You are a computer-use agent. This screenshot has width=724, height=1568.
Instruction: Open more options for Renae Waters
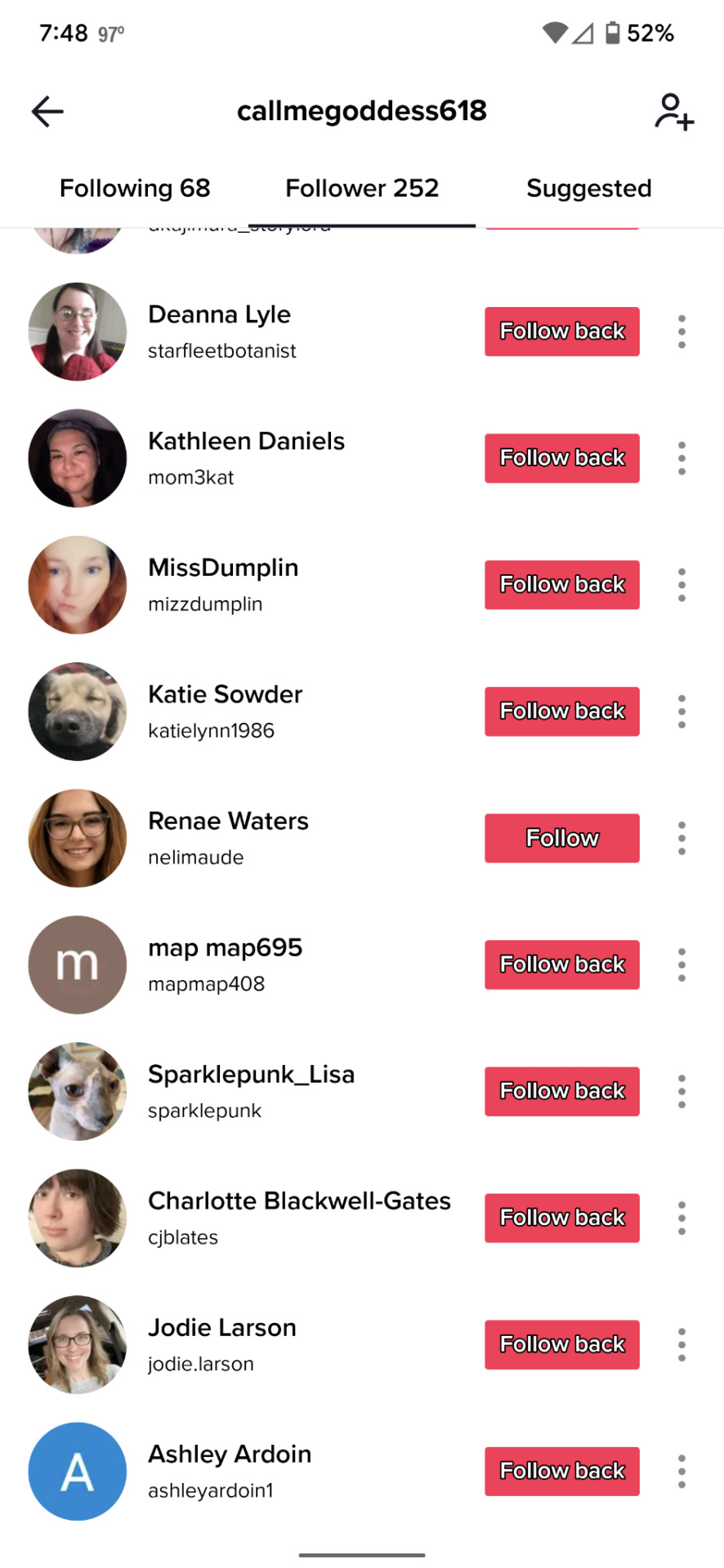tap(682, 838)
